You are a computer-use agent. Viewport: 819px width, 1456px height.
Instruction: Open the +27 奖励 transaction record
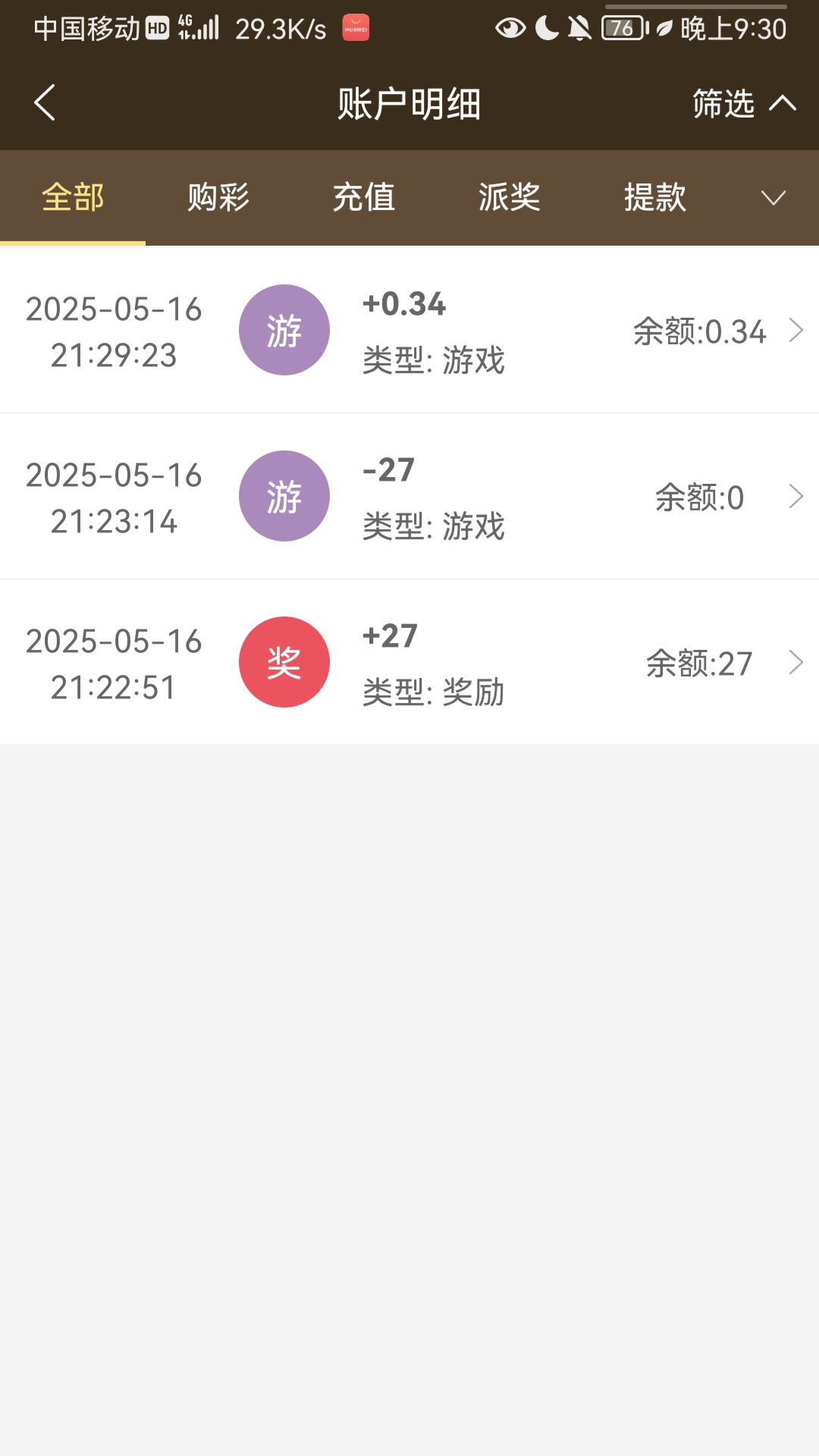pos(409,663)
